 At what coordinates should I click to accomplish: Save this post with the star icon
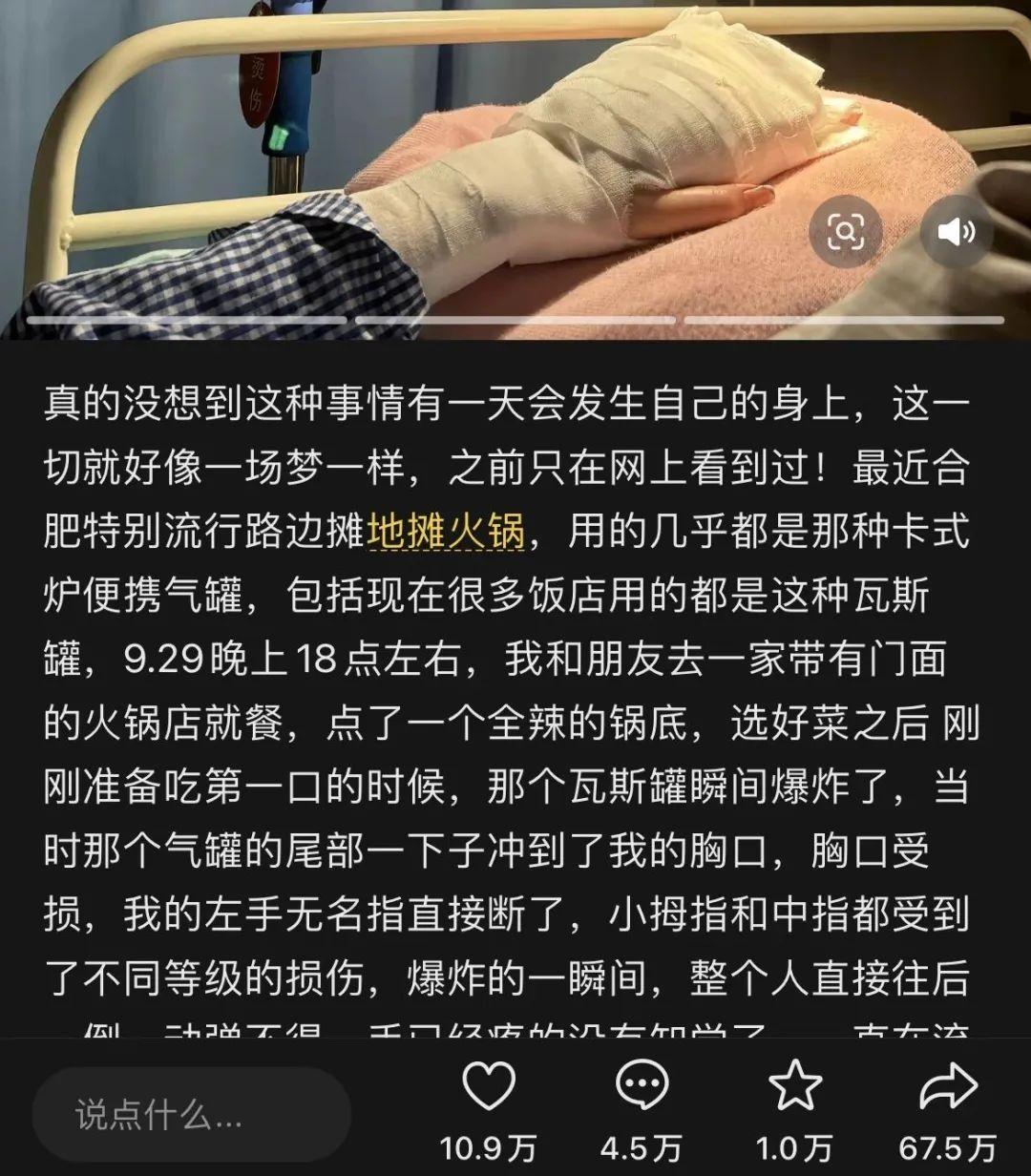click(794, 1087)
